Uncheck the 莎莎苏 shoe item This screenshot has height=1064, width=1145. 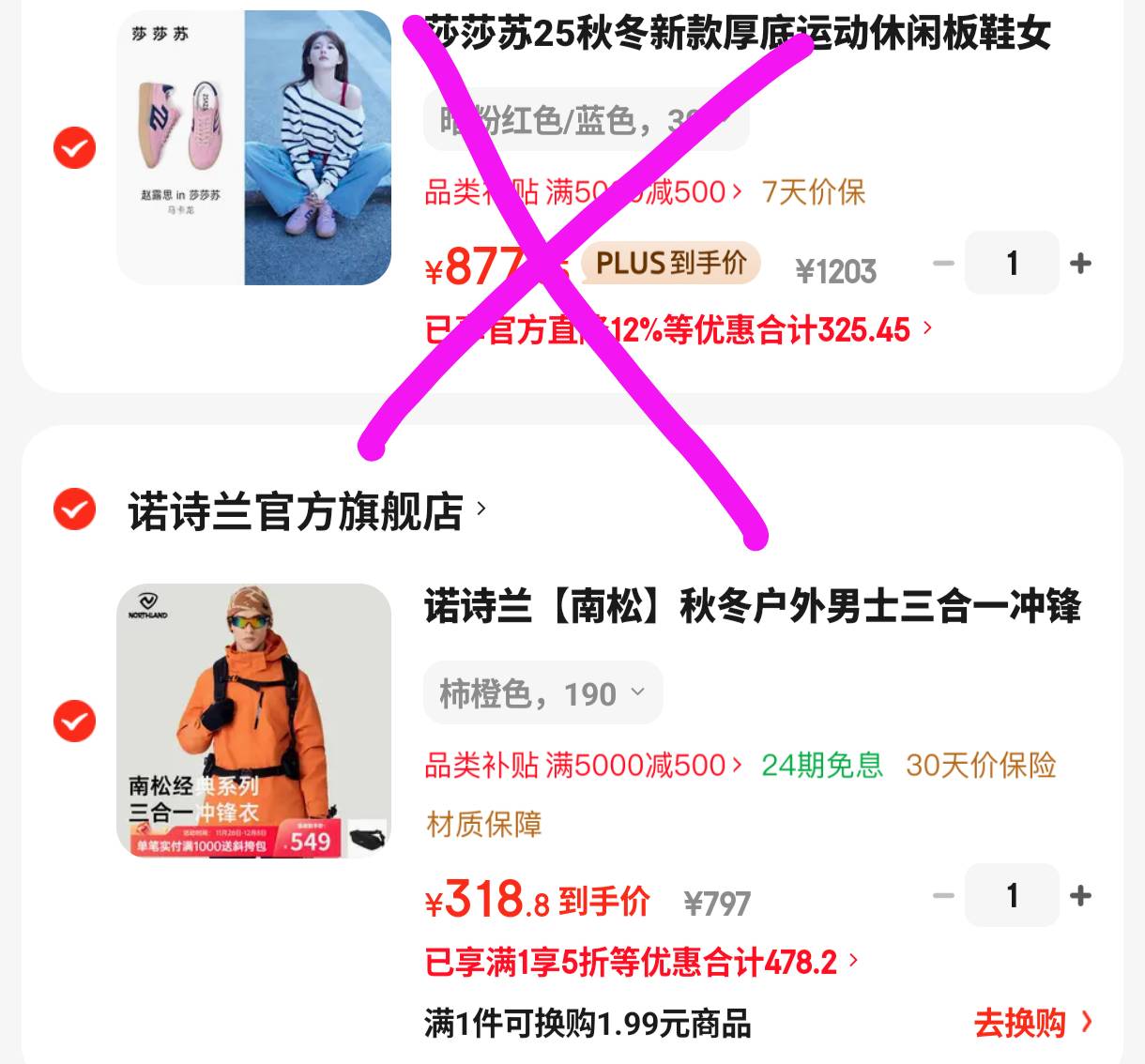point(74,147)
